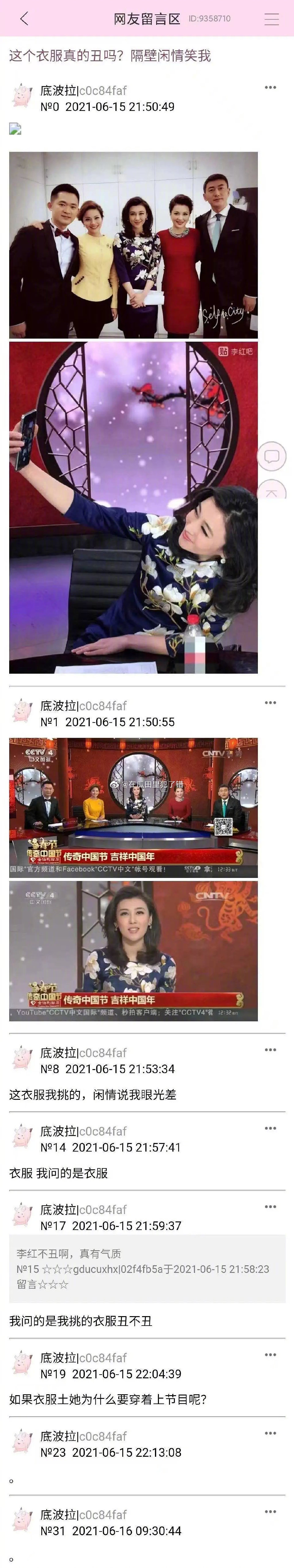Viewport: 294px width, 1568px height.
Task: Open the three-dot menu on post №14
Action: pyautogui.click(x=270, y=1129)
